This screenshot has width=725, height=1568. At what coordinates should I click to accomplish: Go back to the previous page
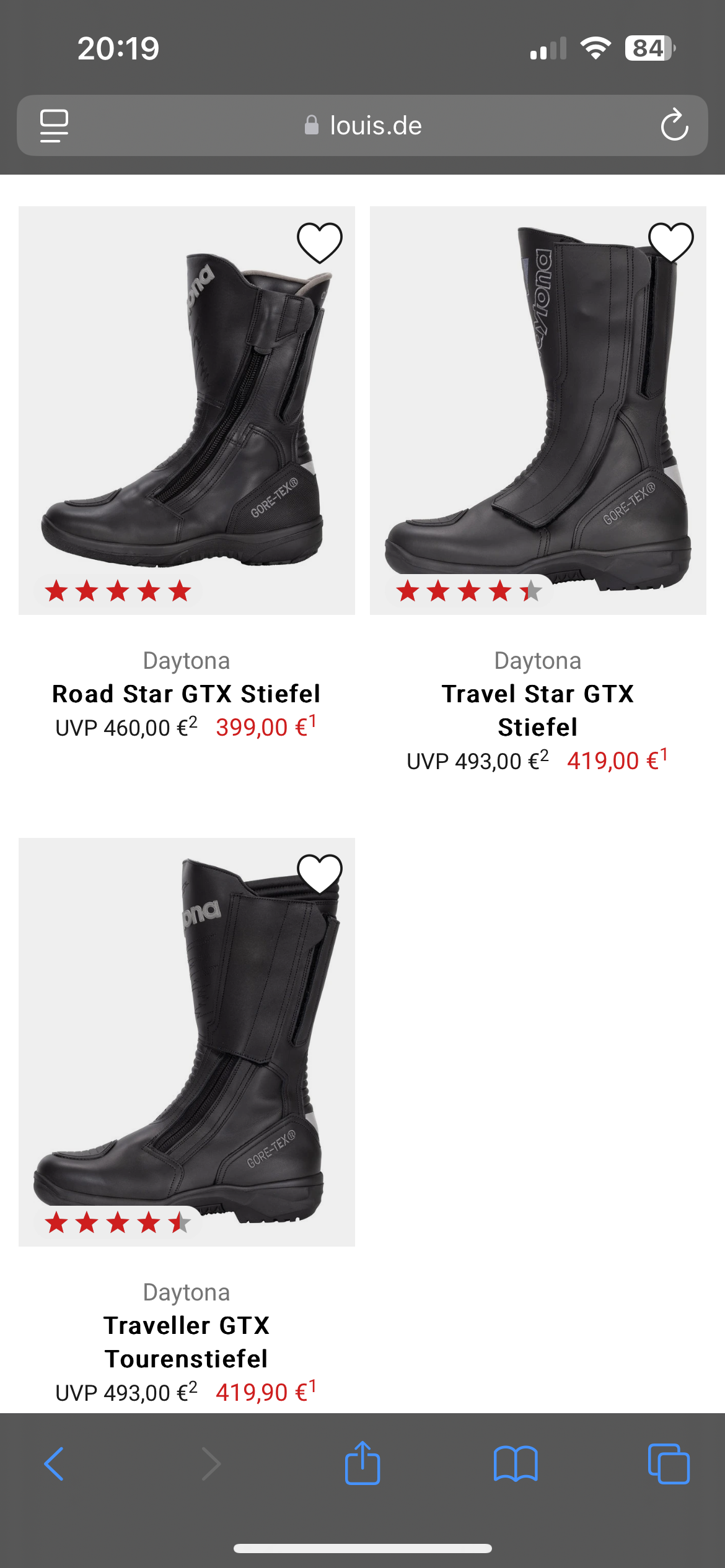coord(54,1464)
